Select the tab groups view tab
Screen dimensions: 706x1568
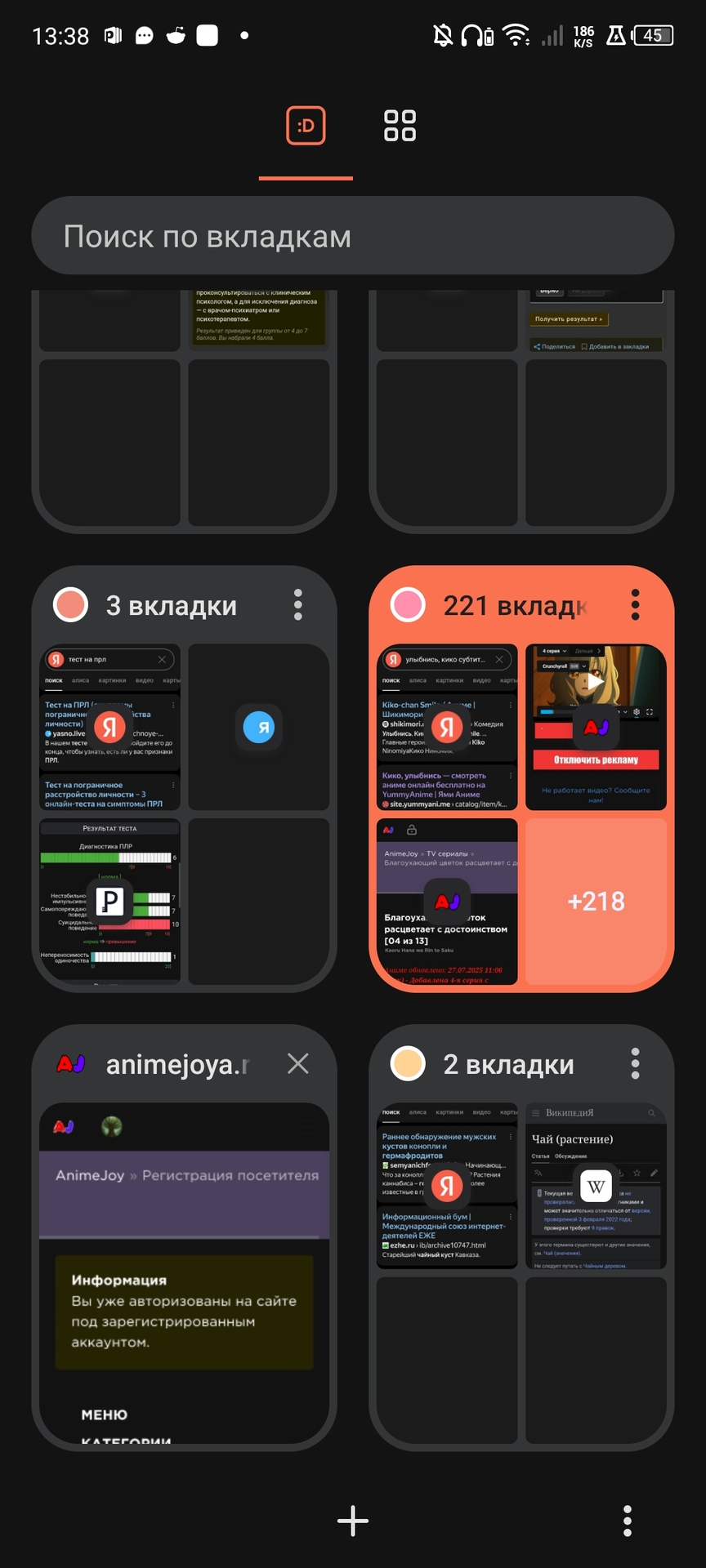coord(306,126)
